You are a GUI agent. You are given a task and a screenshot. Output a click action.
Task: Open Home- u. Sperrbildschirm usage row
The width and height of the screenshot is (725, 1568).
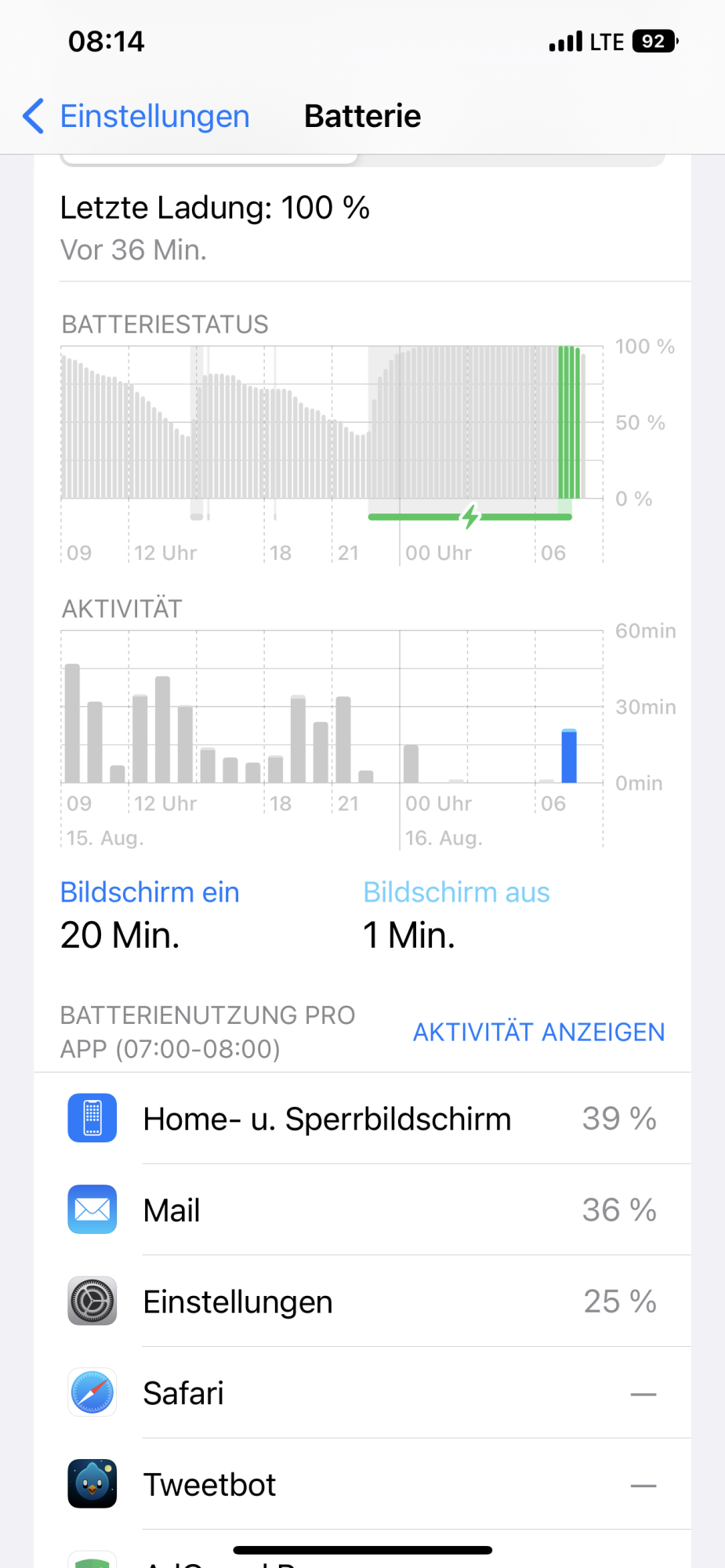click(362, 1119)
